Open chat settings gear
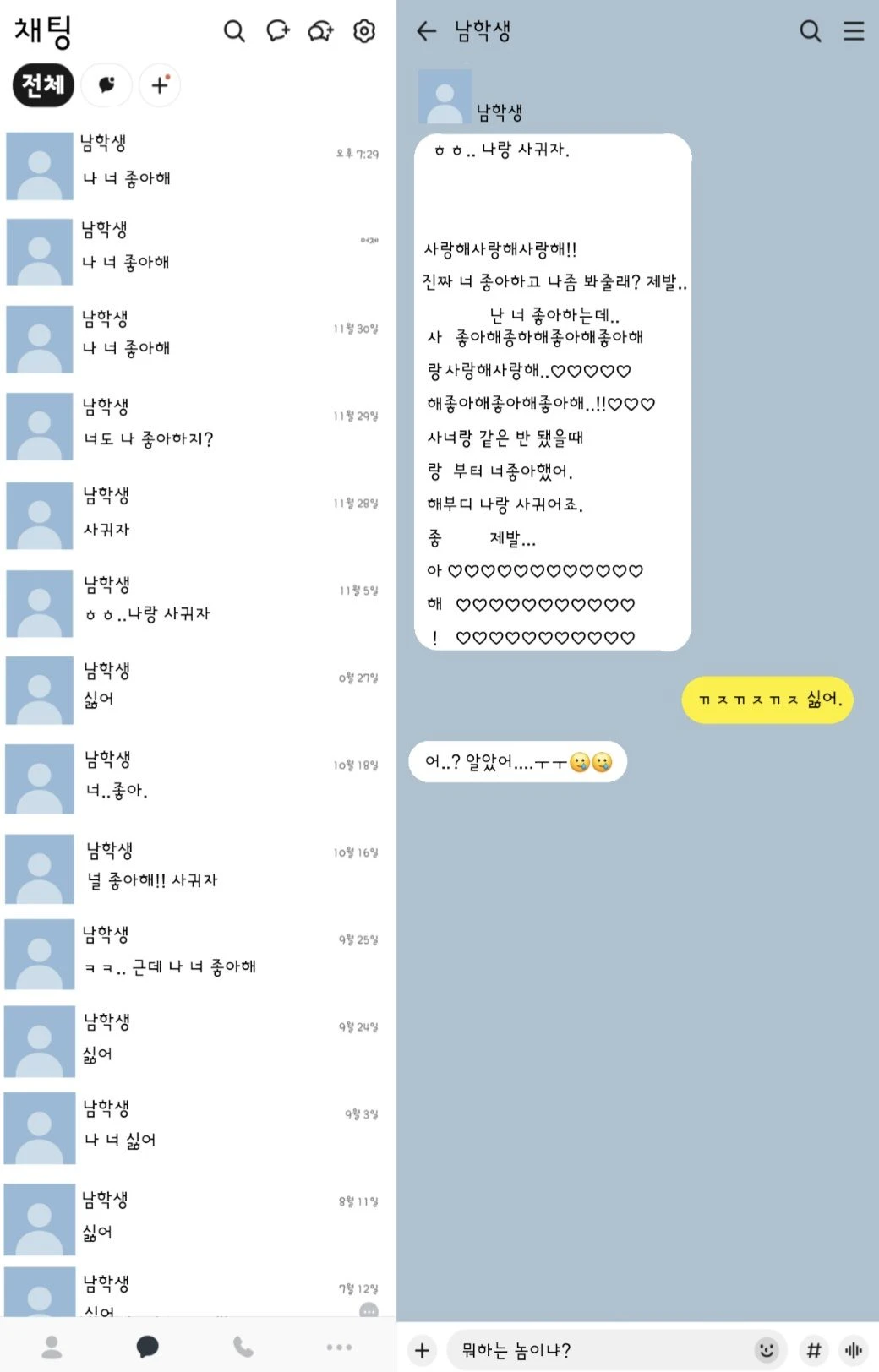The height and width of the screenshot is (1372, 879). tap(364, 32)
